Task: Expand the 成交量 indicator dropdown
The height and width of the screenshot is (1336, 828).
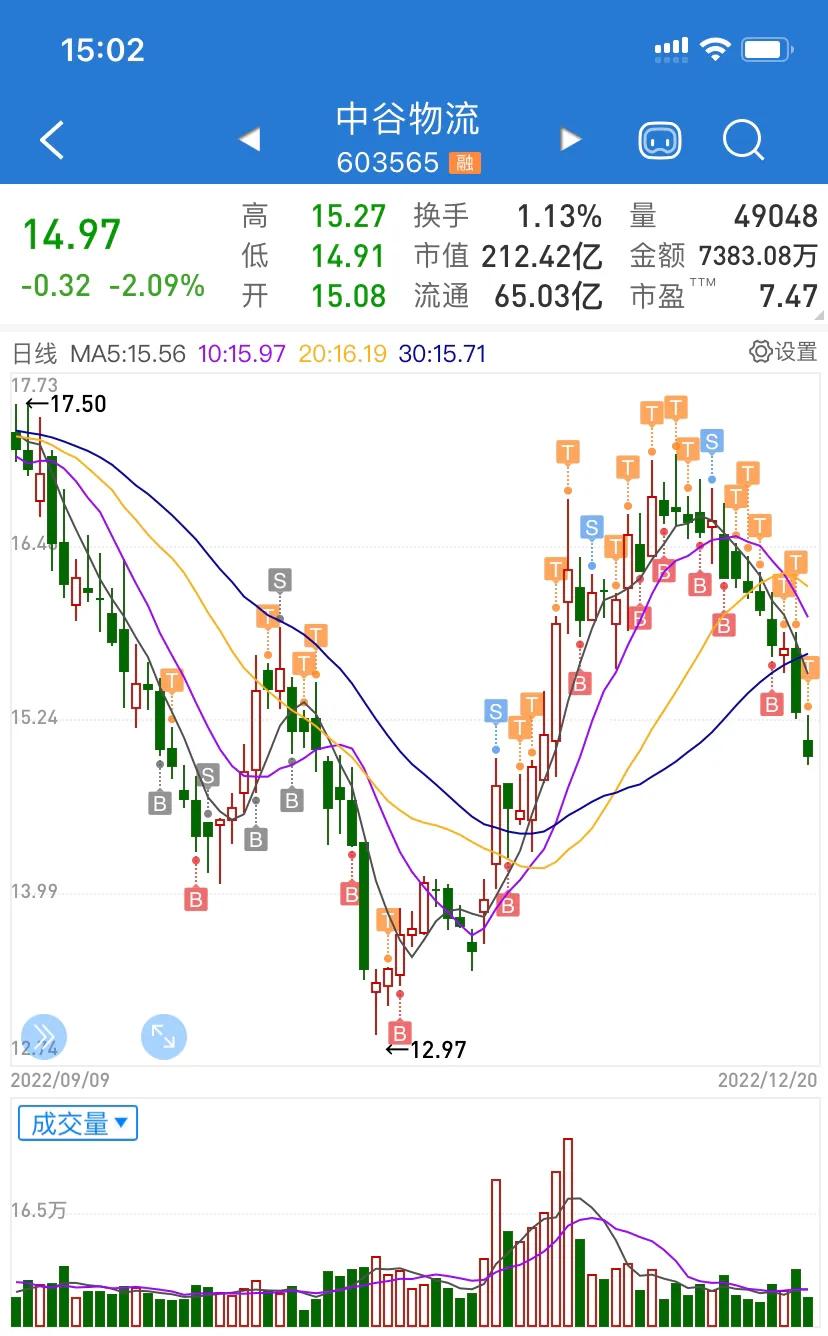Action: pyautogui.click(x=78, y=1123)
